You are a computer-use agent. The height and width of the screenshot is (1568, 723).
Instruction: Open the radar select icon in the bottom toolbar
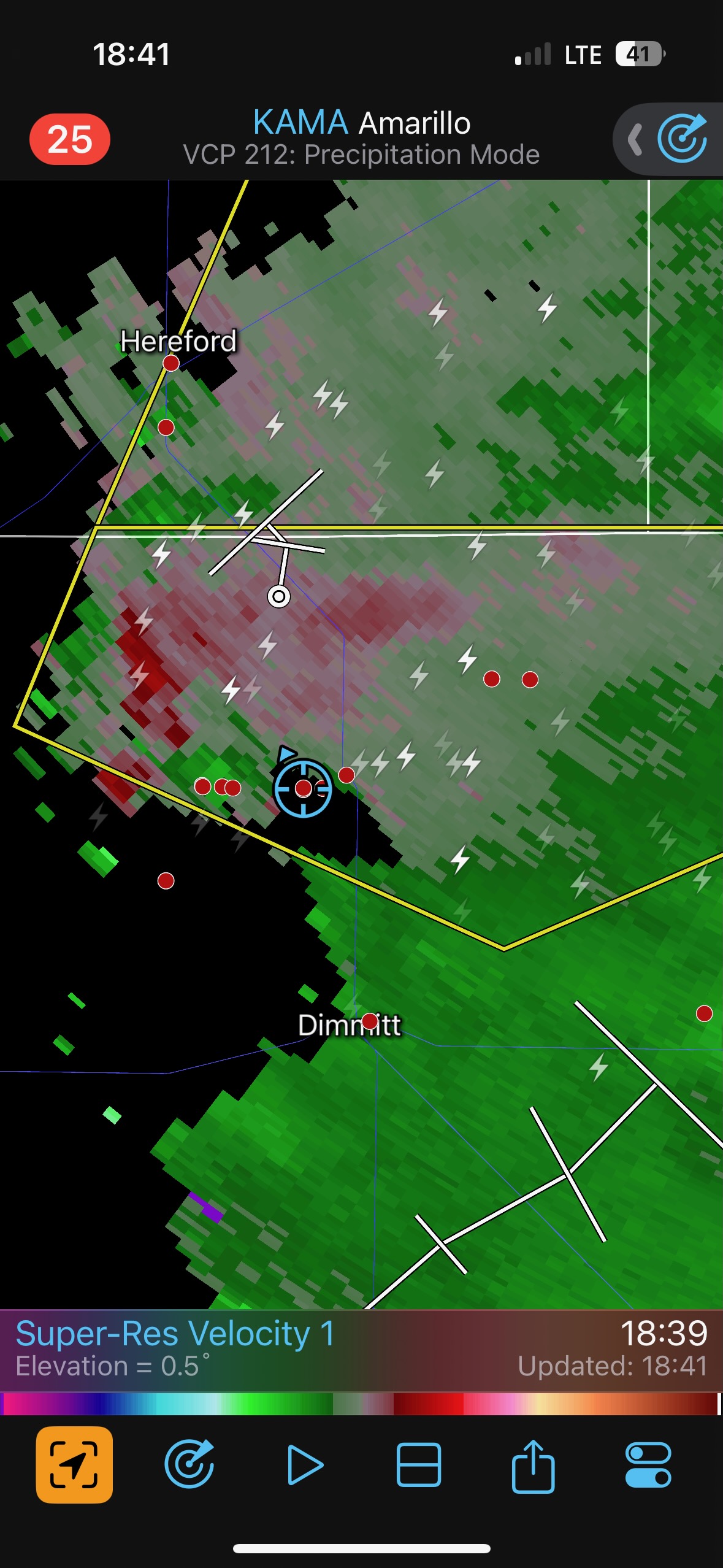189,1465
